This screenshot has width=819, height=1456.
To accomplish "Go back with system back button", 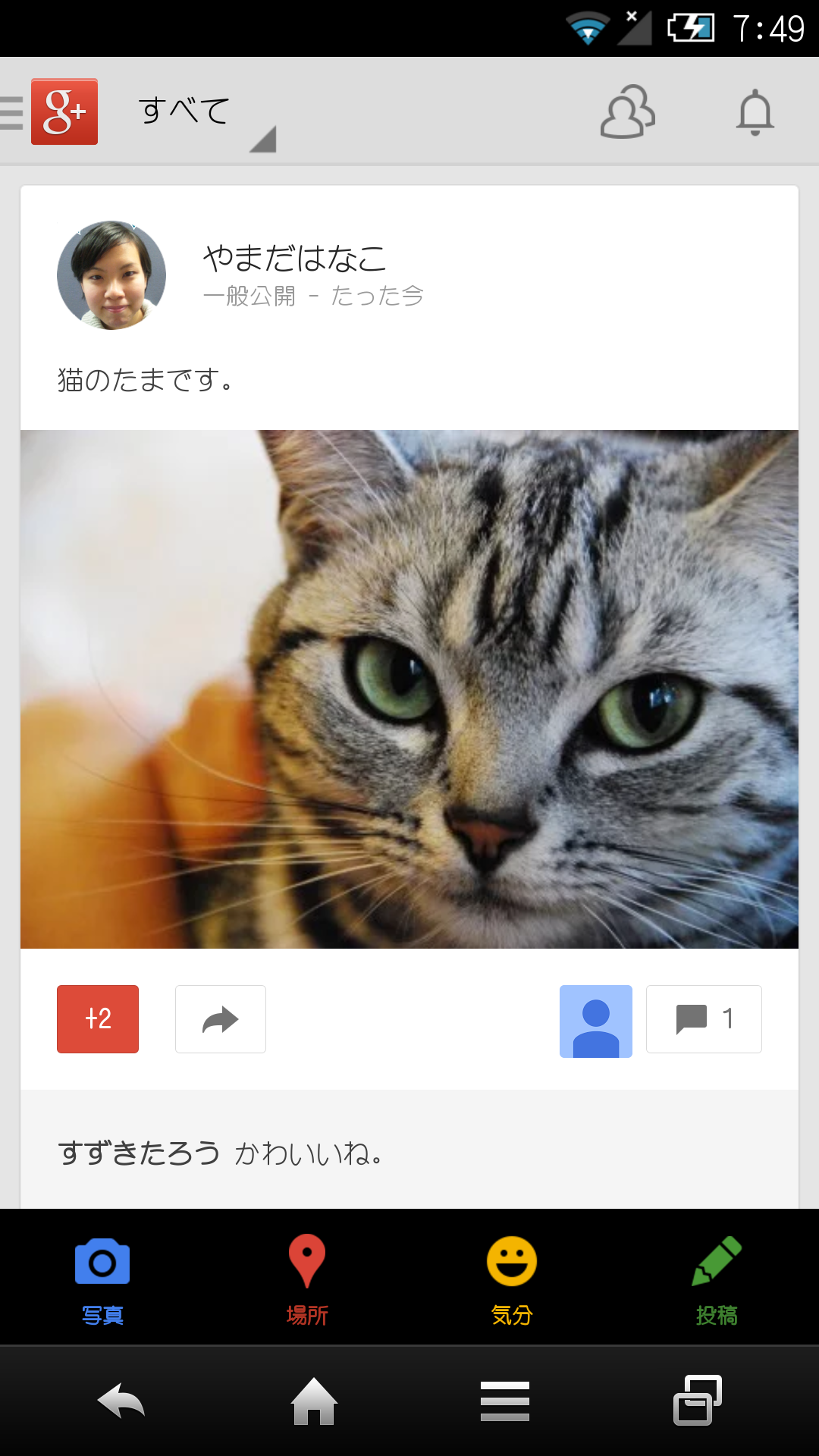I will 121,1401.
